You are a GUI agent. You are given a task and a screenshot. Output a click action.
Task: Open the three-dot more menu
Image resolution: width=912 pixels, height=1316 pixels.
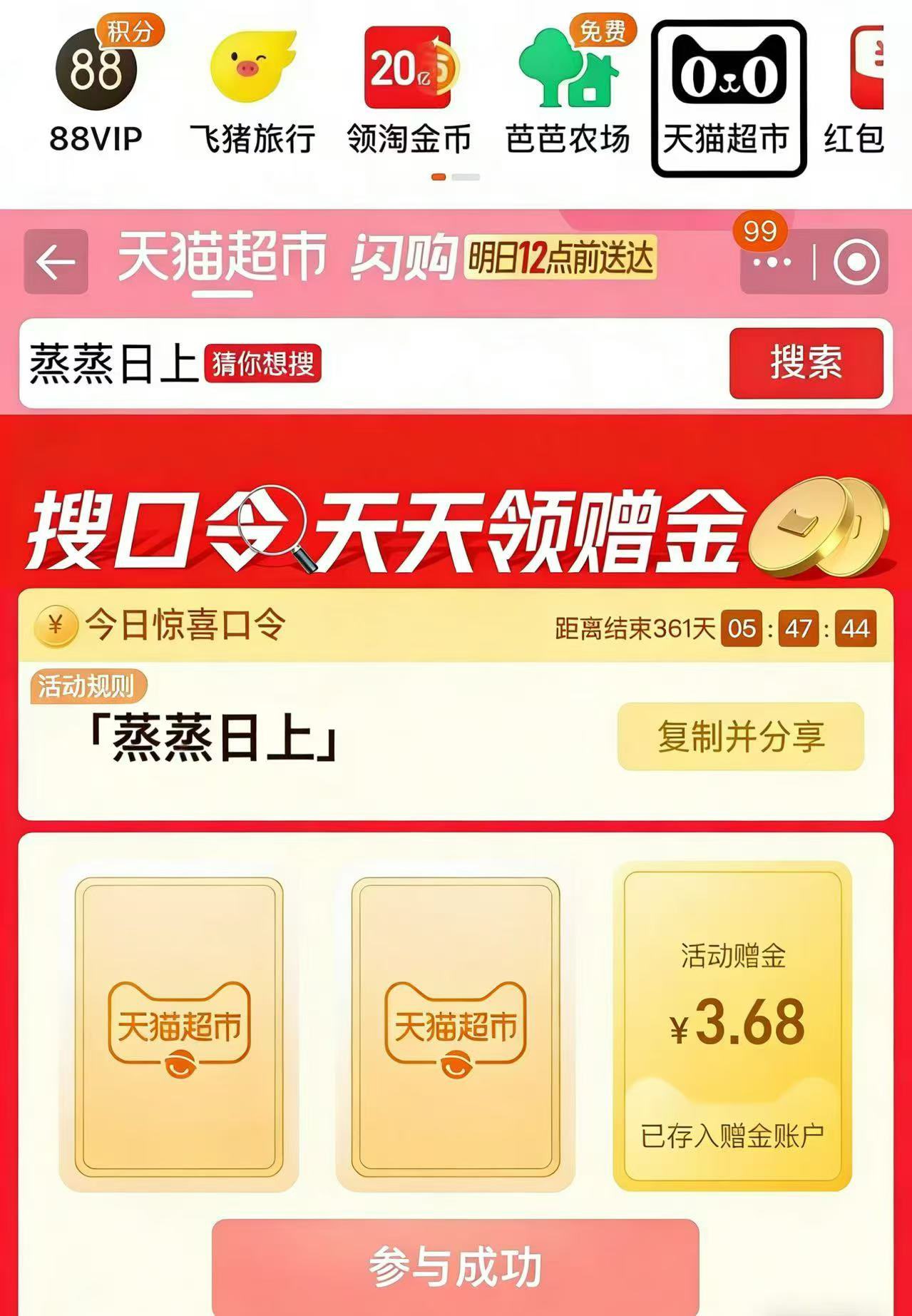coord(772,262)
